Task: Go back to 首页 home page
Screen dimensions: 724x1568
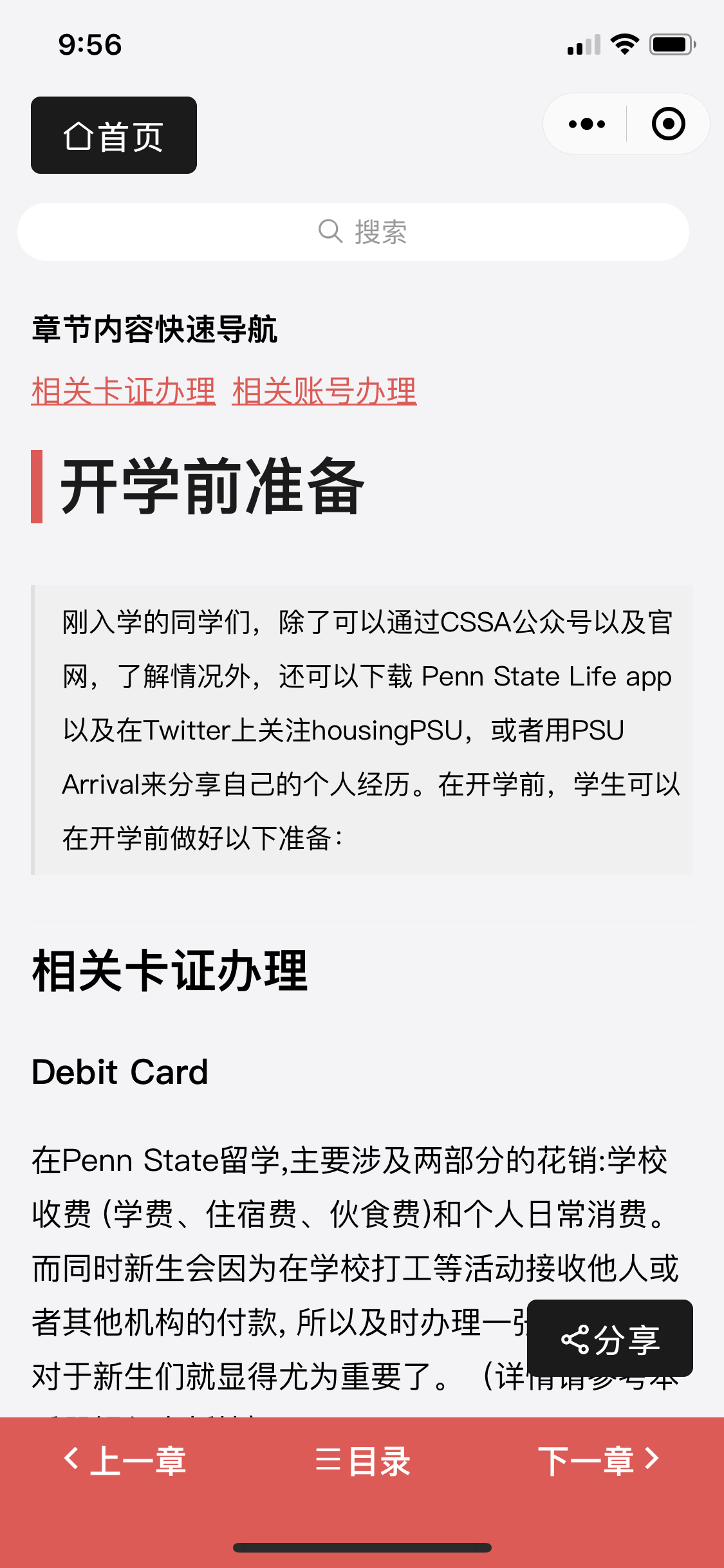Action: [x=114, y=135]
